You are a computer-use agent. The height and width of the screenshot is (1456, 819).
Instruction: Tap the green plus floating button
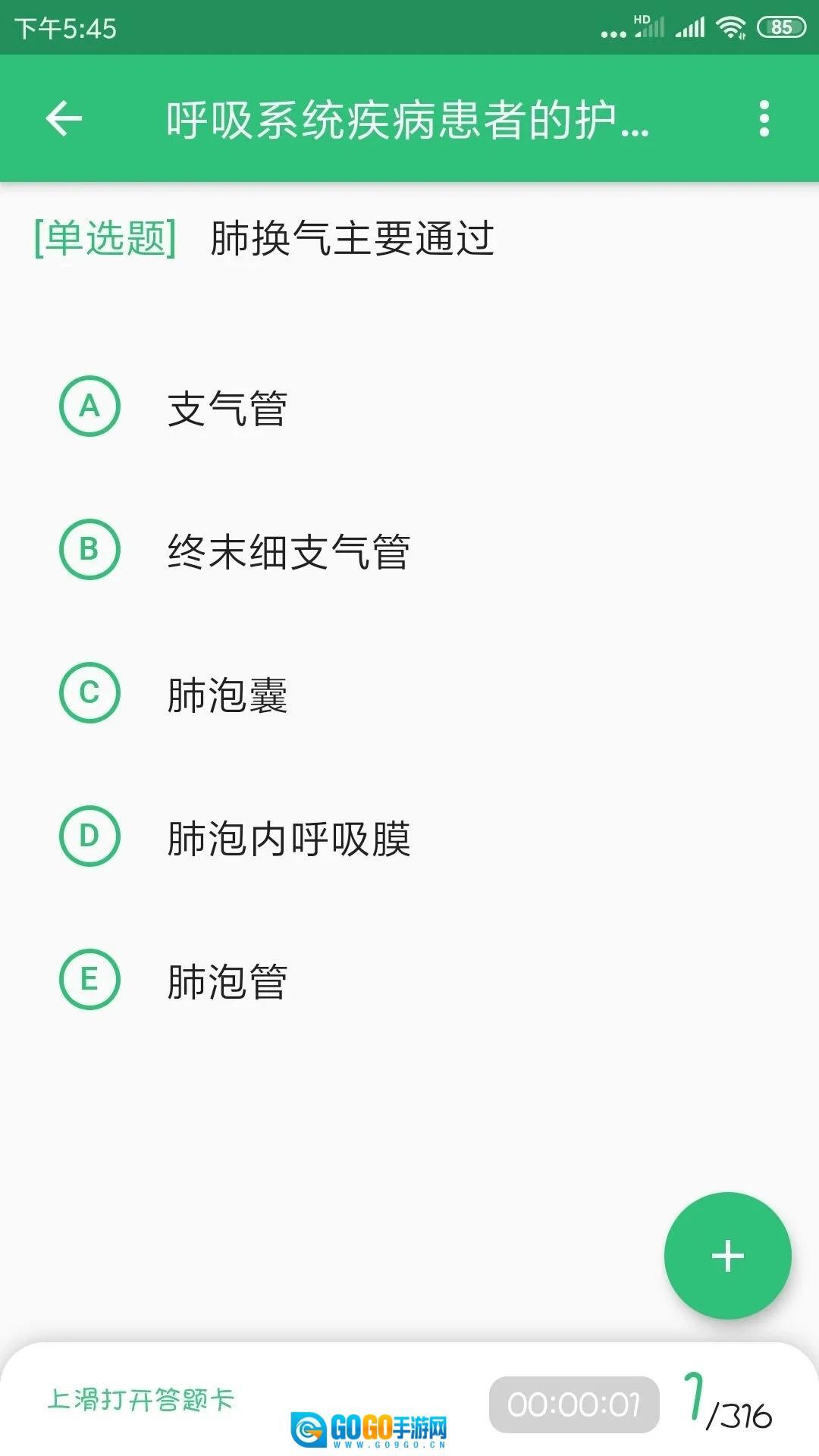[x=727, y=1256]
